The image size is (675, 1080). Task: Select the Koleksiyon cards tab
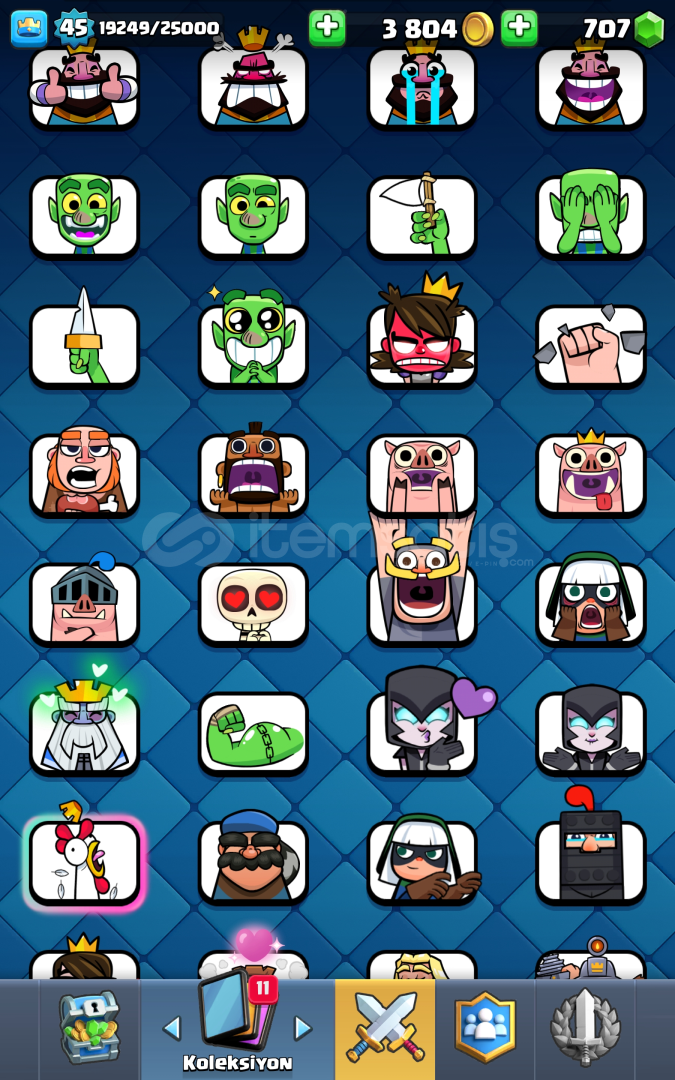coord(237,1027)
